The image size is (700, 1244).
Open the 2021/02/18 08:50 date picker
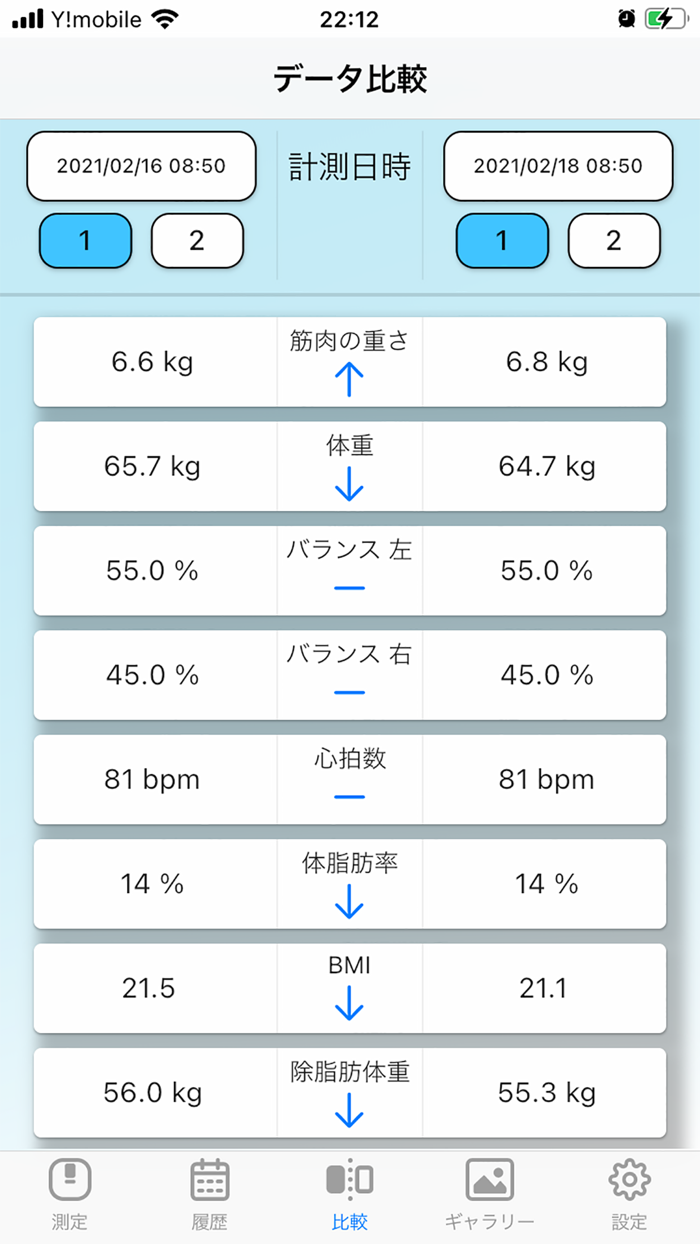click(x=558, y=166)
